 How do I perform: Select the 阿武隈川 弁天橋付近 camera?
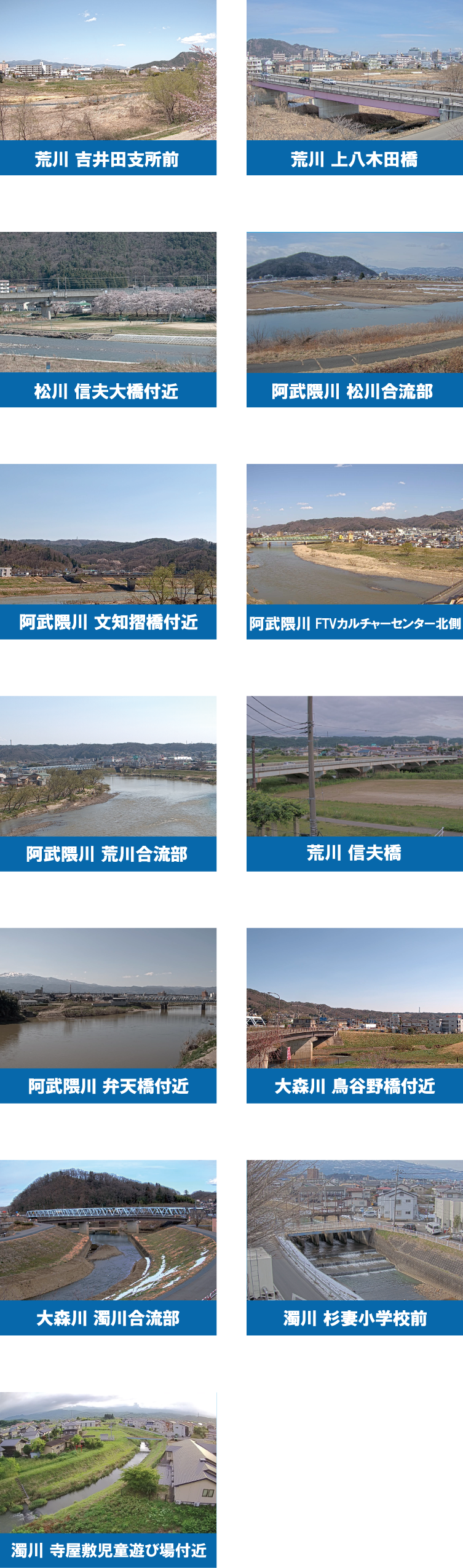(x=108, y=1015)
